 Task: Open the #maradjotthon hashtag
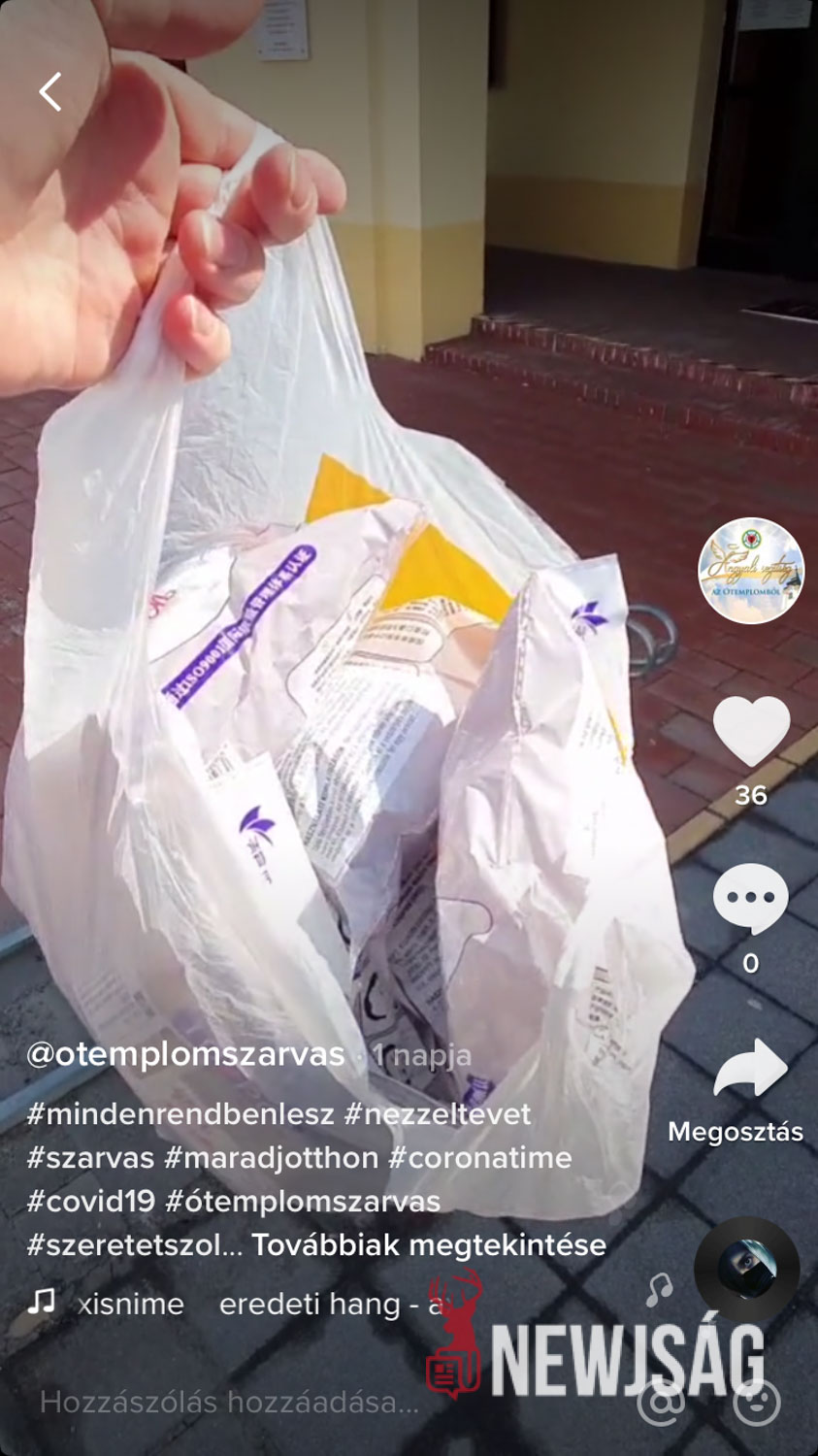pos(271,1157)
